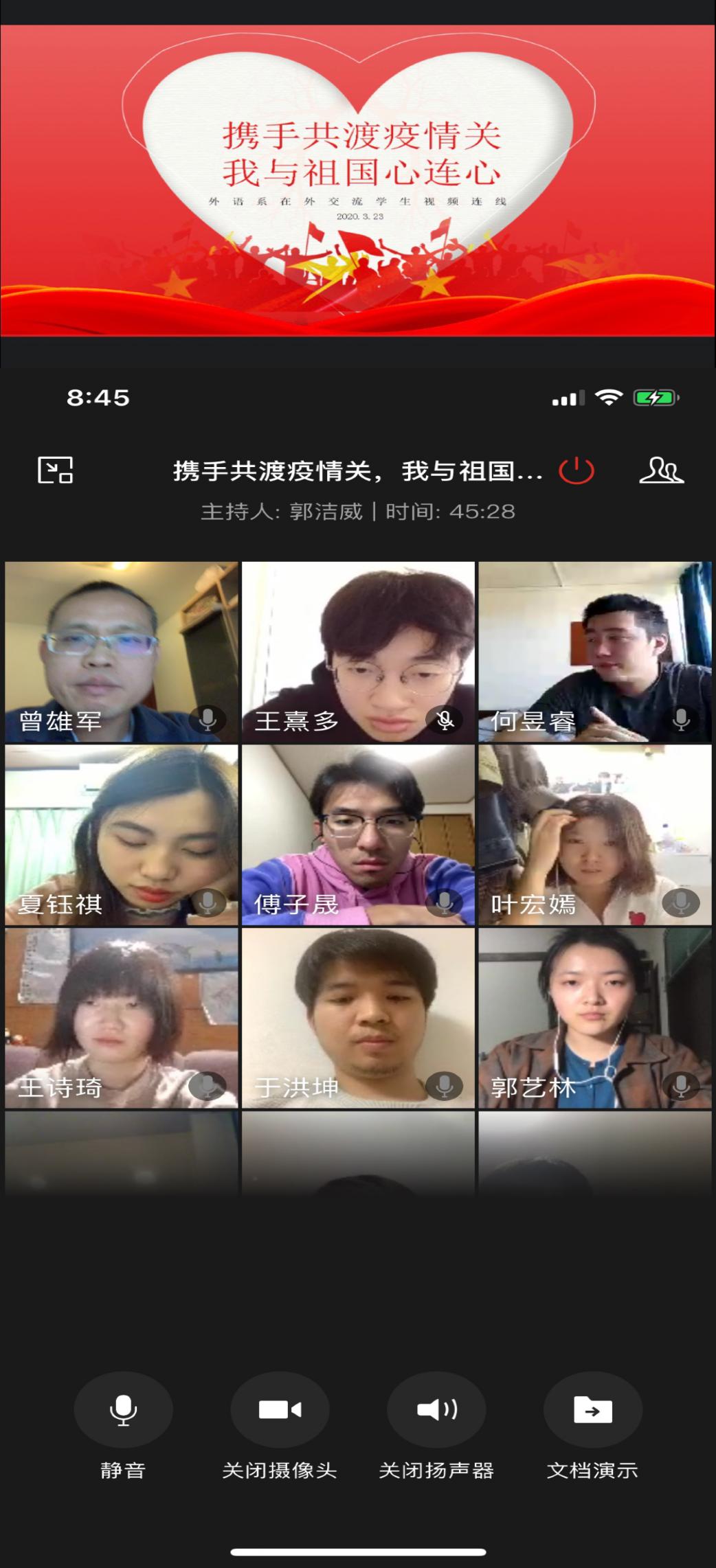
Task: Enlarge 王诗琦's video tile
Action: 122,1018
